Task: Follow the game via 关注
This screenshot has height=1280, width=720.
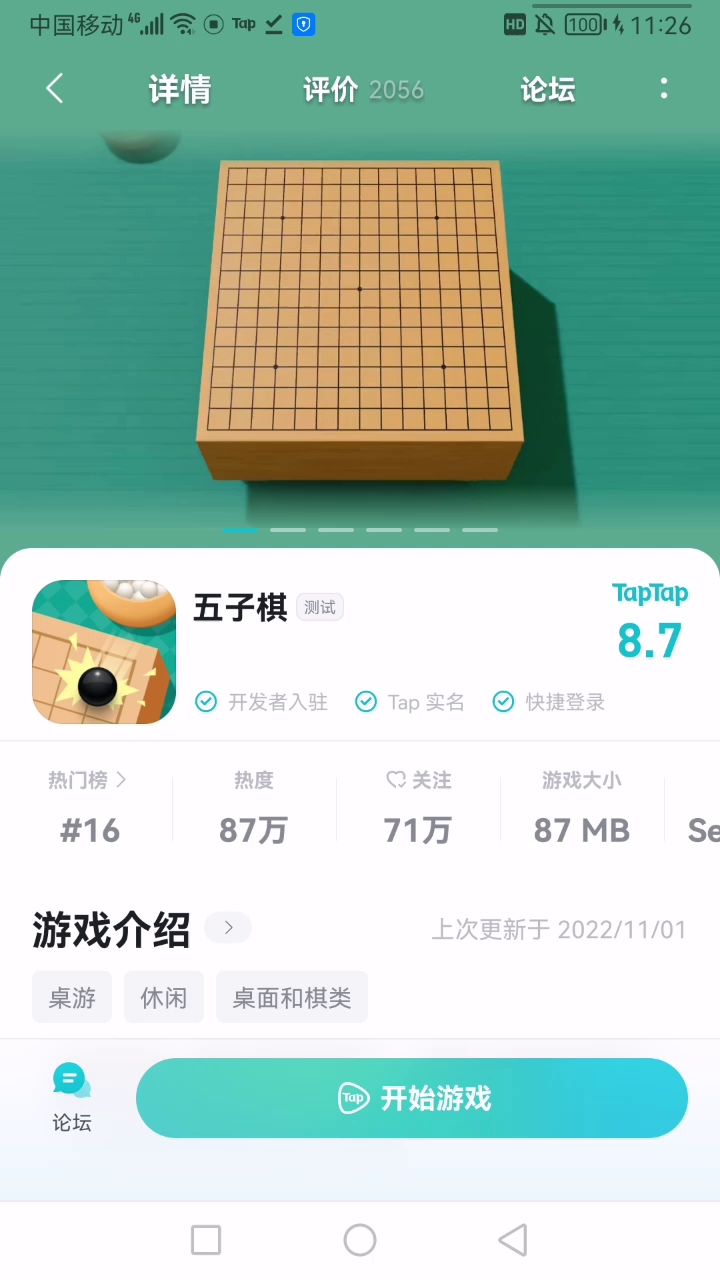Action: pyautogui.click(x=418, y=808)
